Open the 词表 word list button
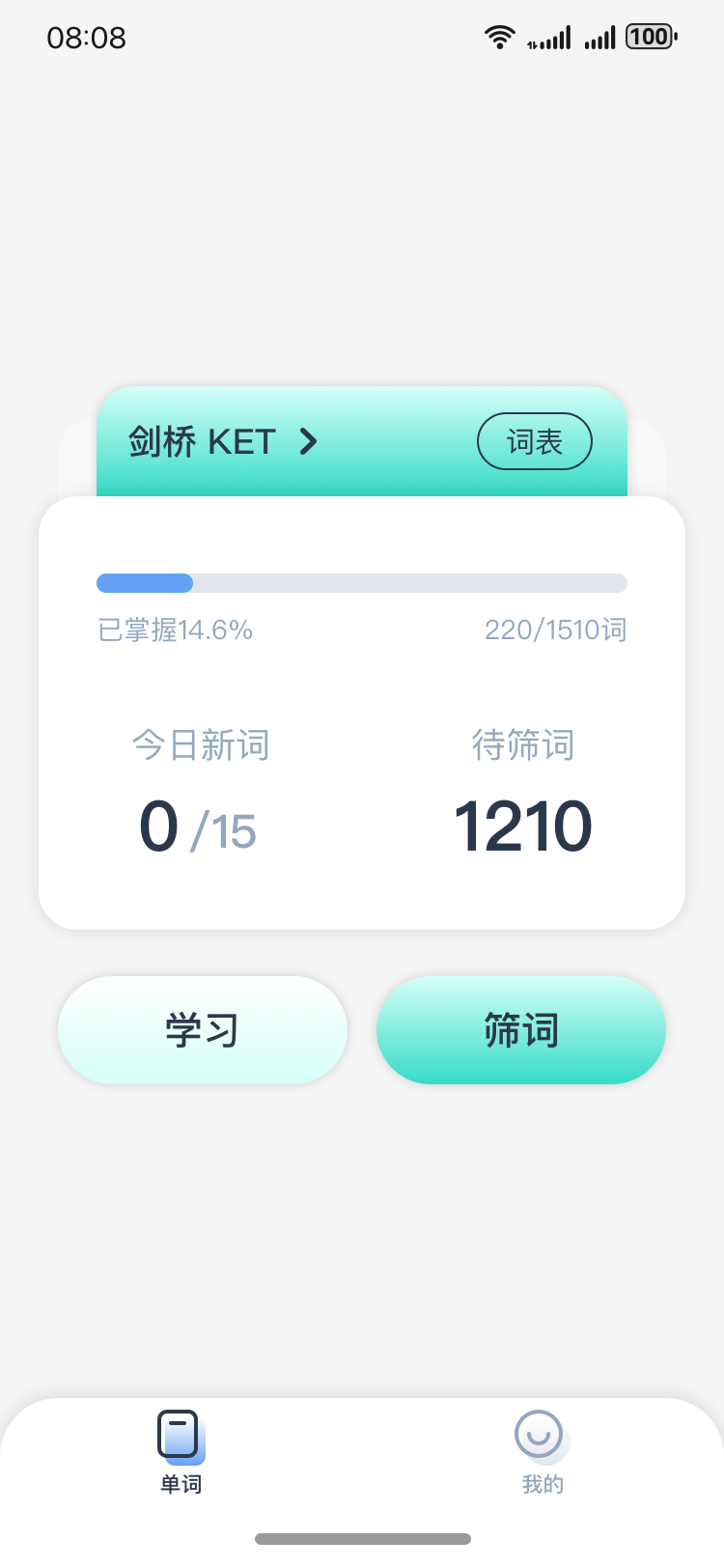Viewport: 724px width, 1568px height. coord(534,441)
